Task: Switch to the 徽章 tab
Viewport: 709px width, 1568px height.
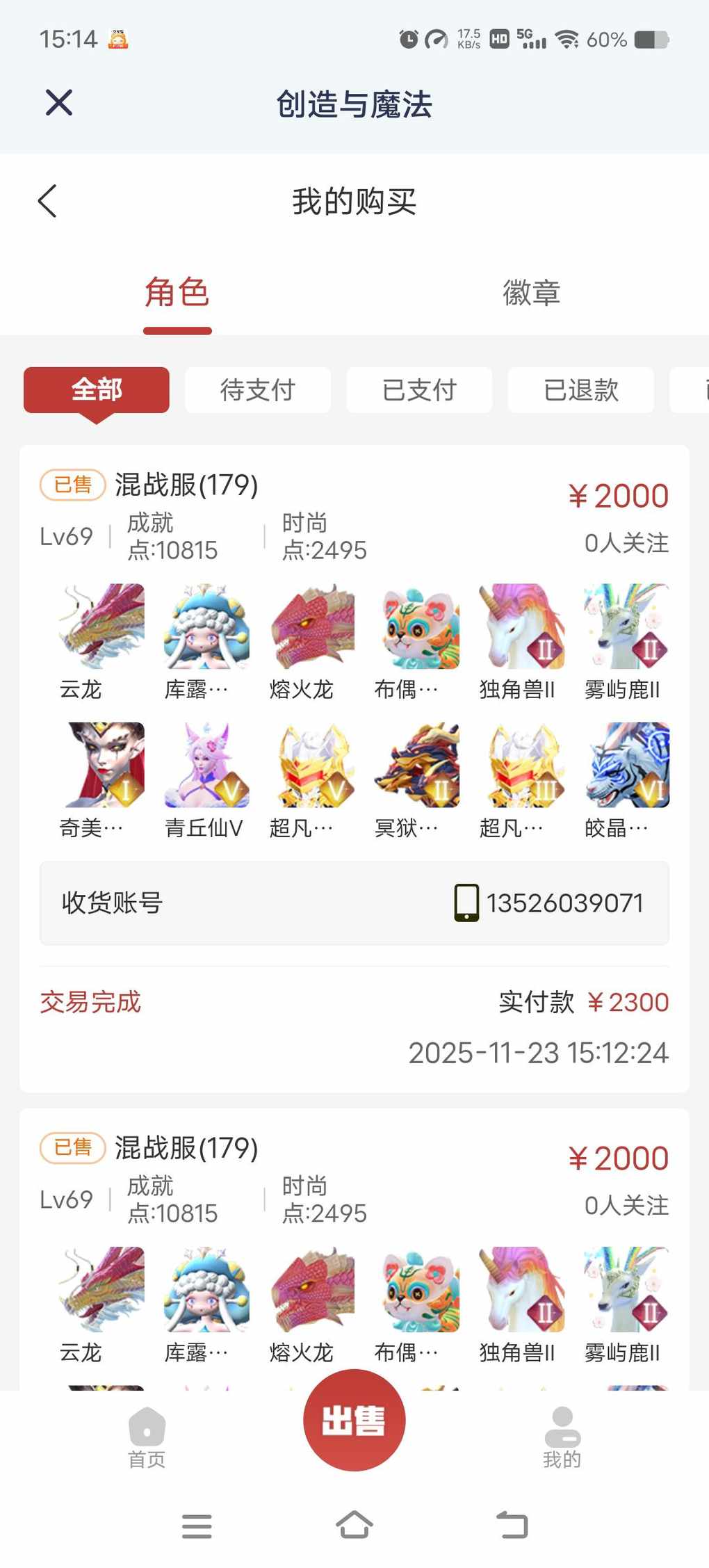Action: click(531, 293)
